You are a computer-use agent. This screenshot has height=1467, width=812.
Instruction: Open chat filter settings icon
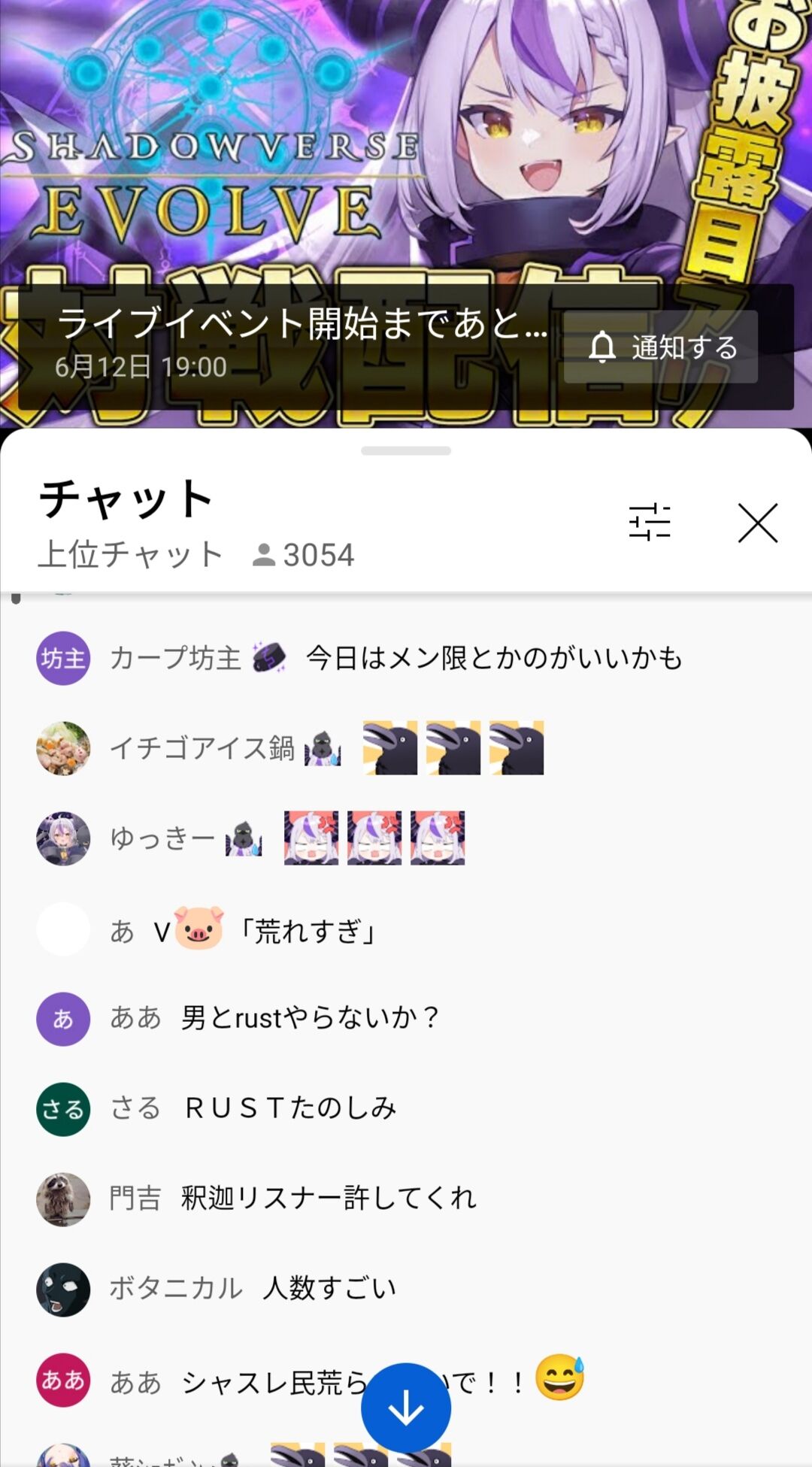click(650, 522)
